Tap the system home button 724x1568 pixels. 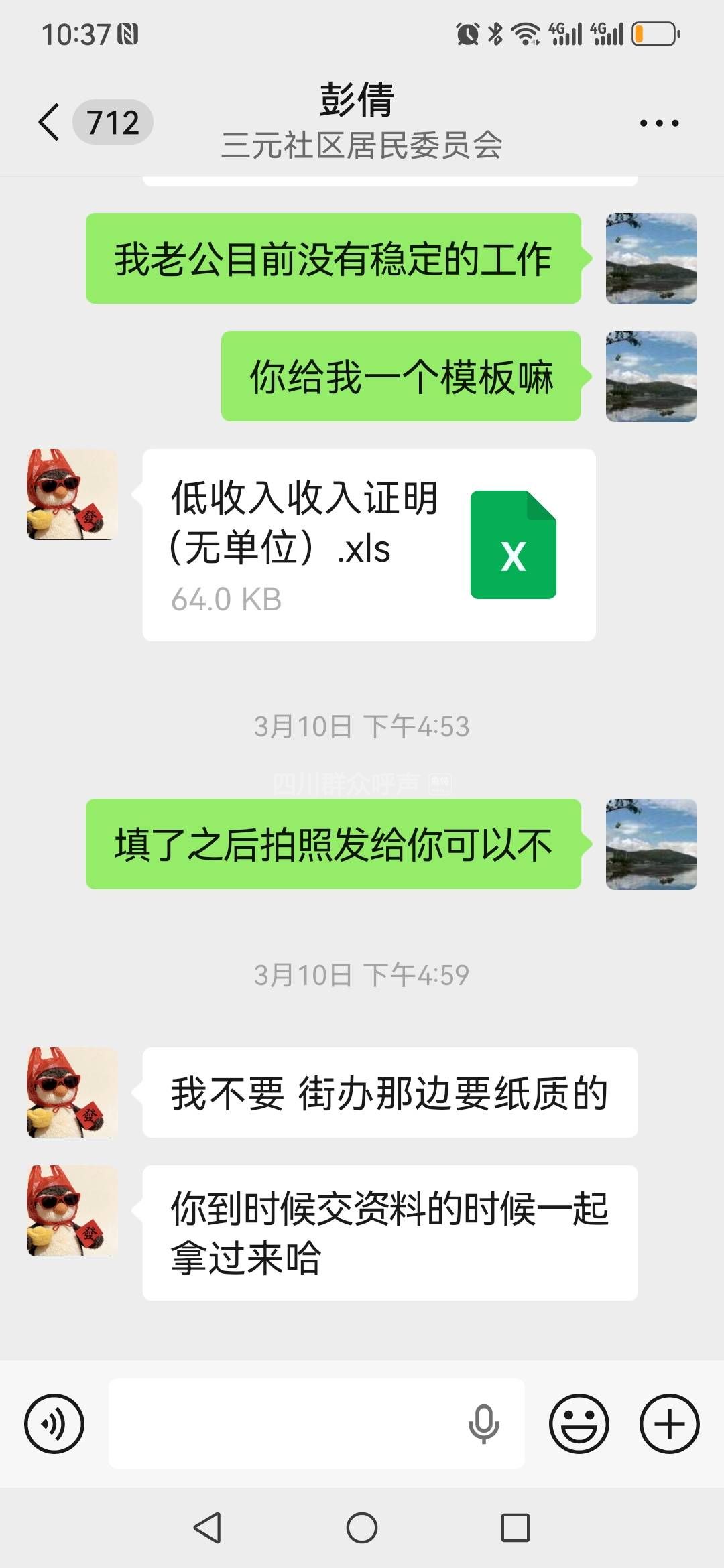(x=362, y=1528)
